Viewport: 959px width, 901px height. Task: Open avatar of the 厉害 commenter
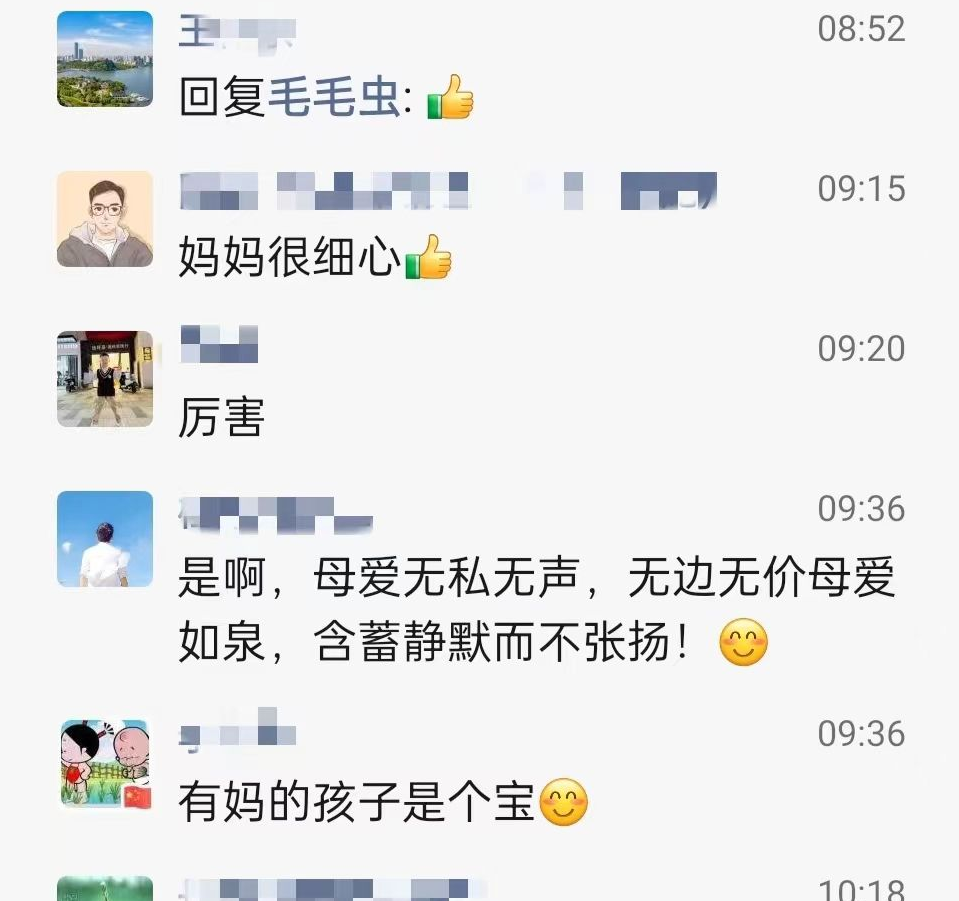click(105, 379)
